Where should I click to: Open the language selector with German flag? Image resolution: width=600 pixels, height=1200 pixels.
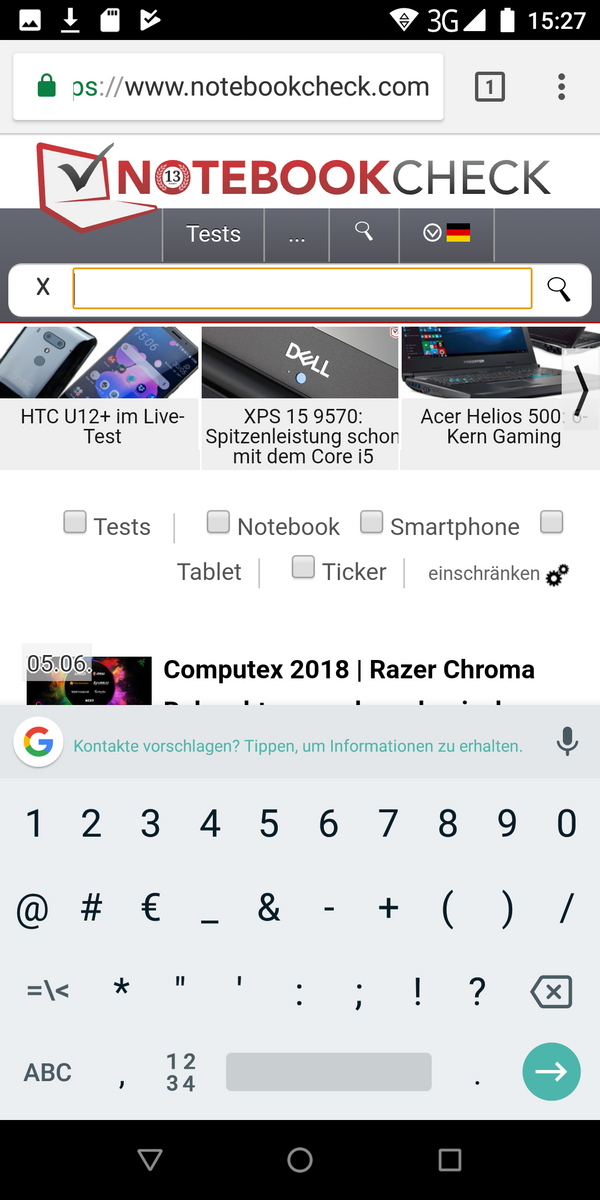446,233
